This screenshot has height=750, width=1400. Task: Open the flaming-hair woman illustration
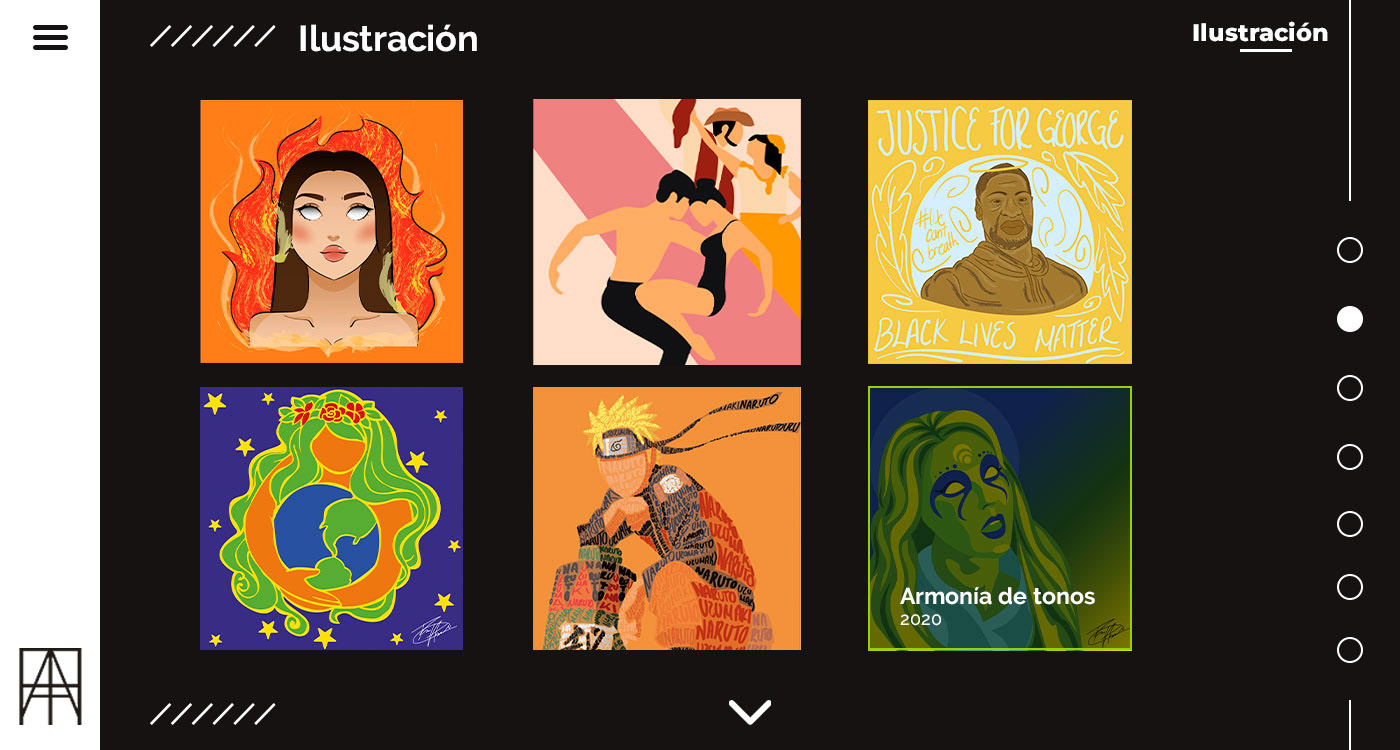331,231
